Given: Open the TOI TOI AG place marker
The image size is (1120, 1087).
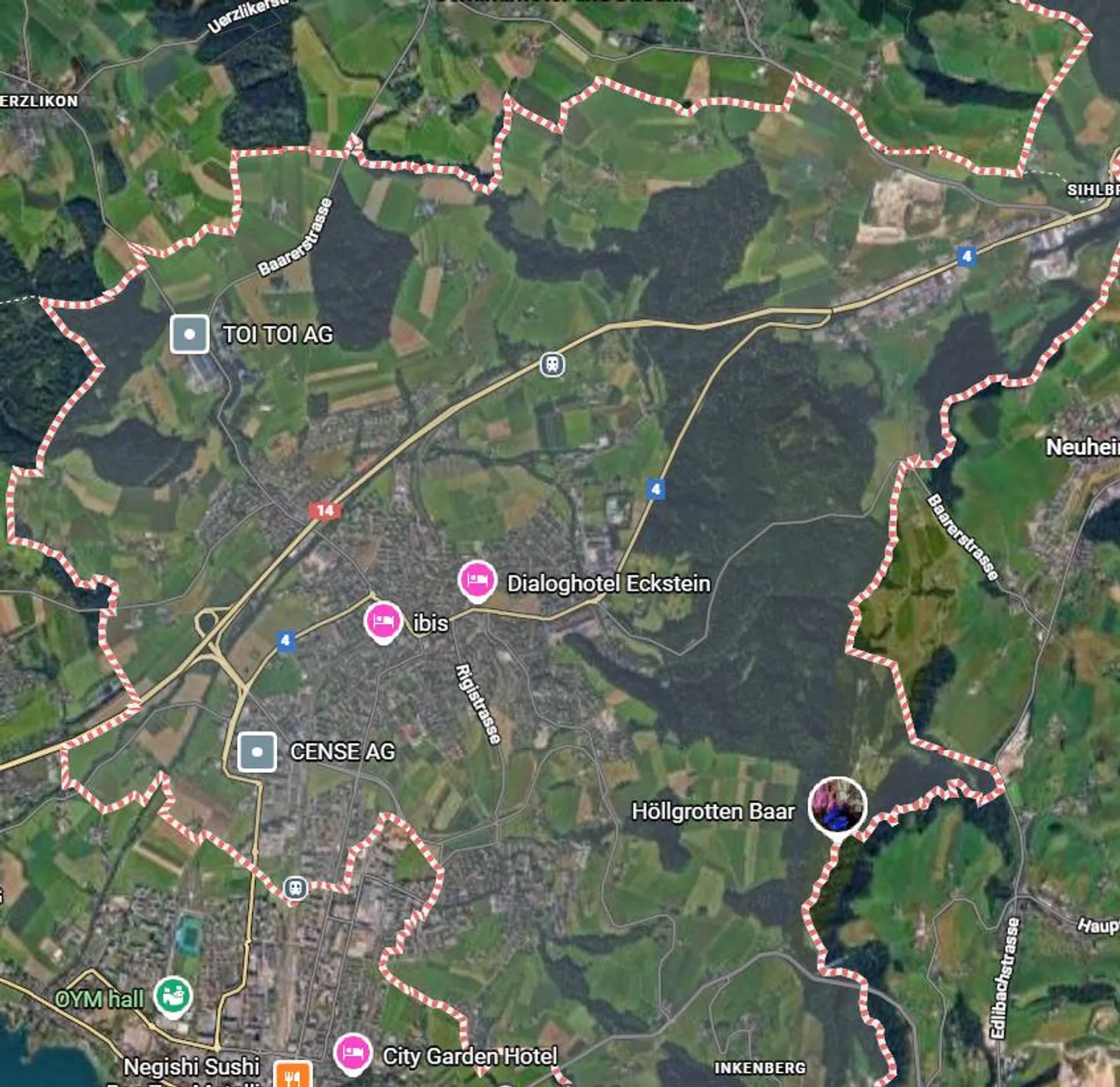Looking at the screenshot, I should [190, 335].
